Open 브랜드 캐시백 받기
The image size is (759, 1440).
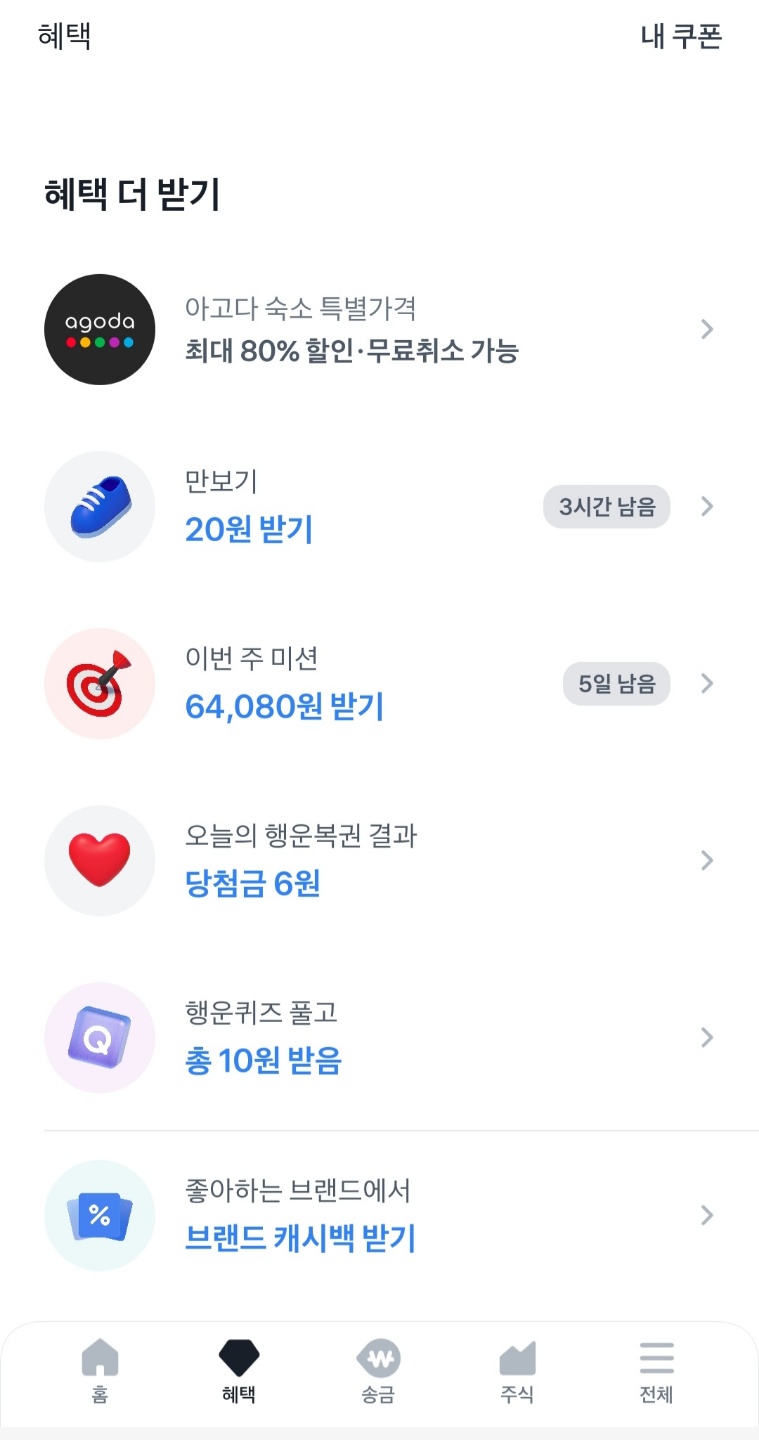[x=380, y=1216]
